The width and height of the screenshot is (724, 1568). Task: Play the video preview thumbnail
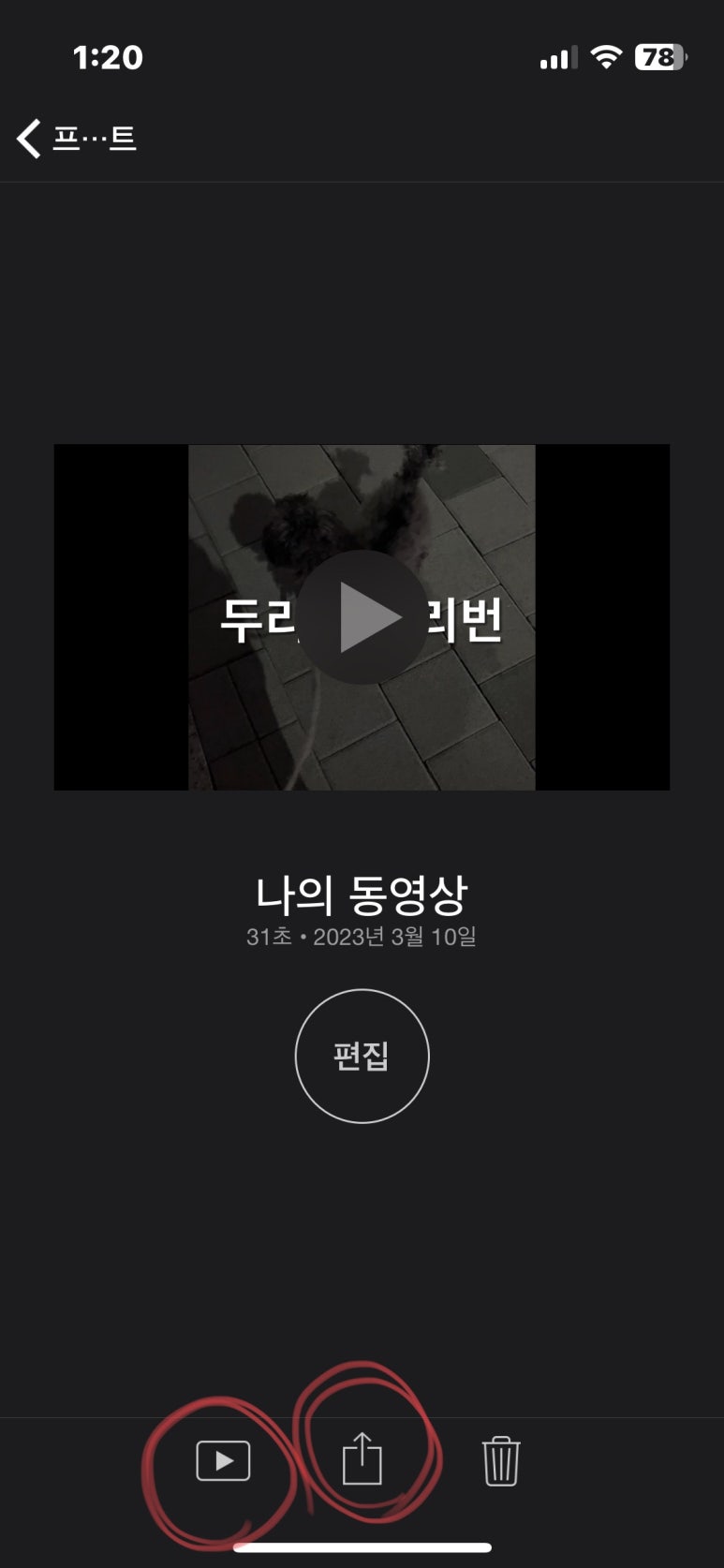pos(362,617)
